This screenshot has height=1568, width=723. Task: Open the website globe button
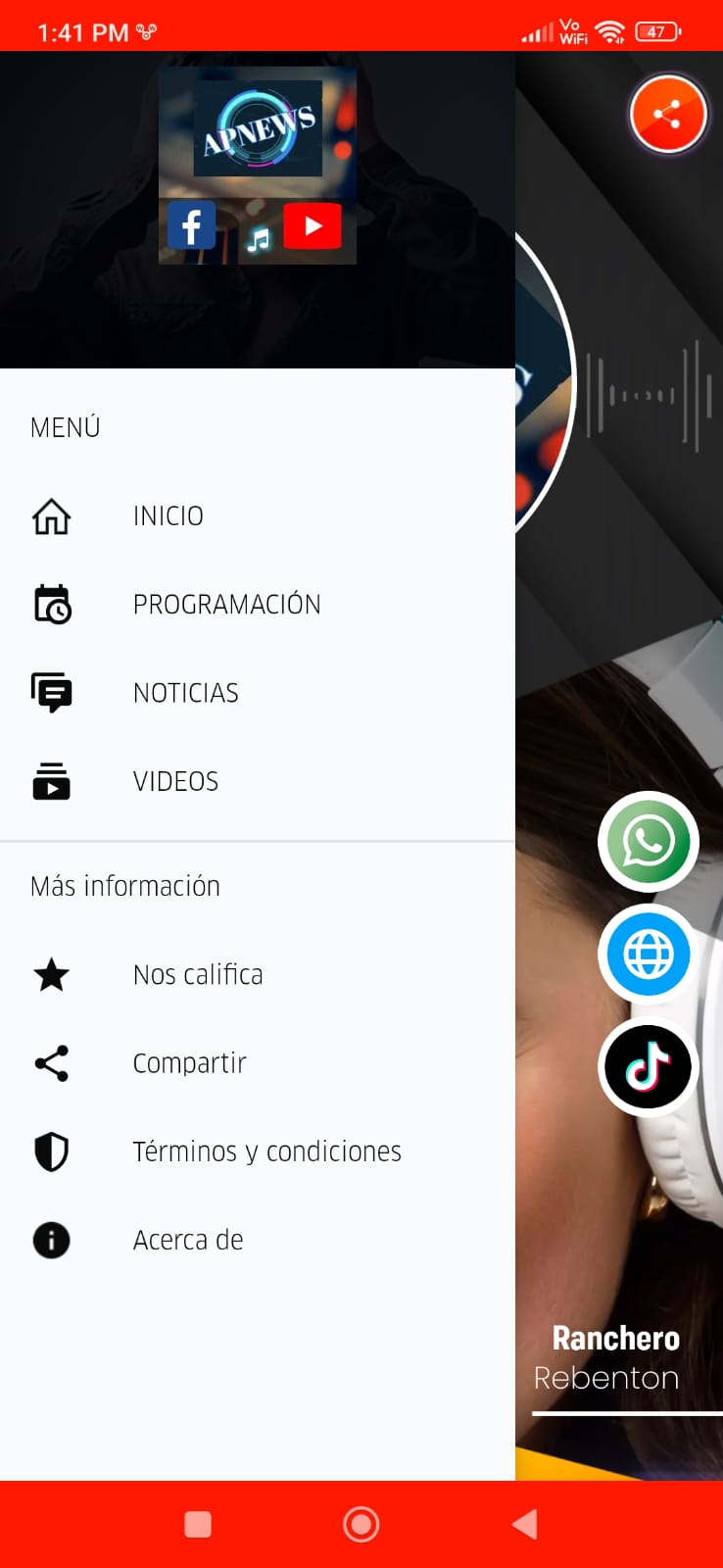(649, 954)
